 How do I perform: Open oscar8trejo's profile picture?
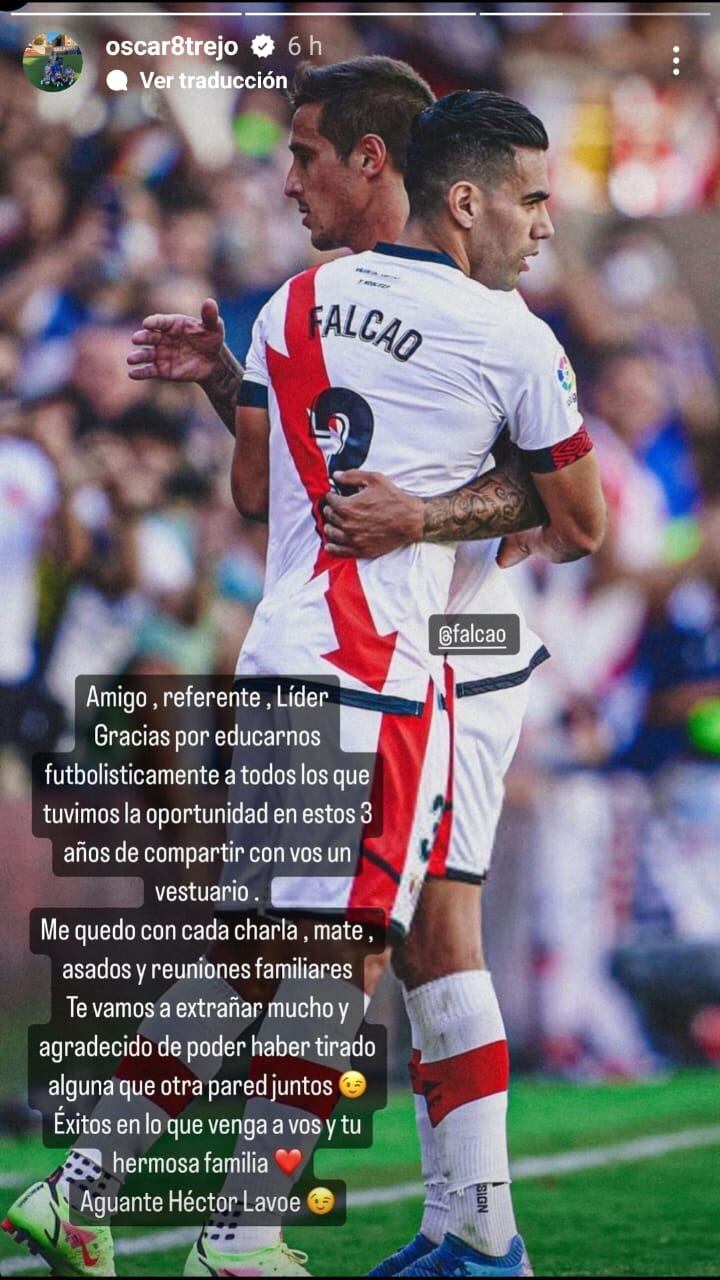[53, 61]
